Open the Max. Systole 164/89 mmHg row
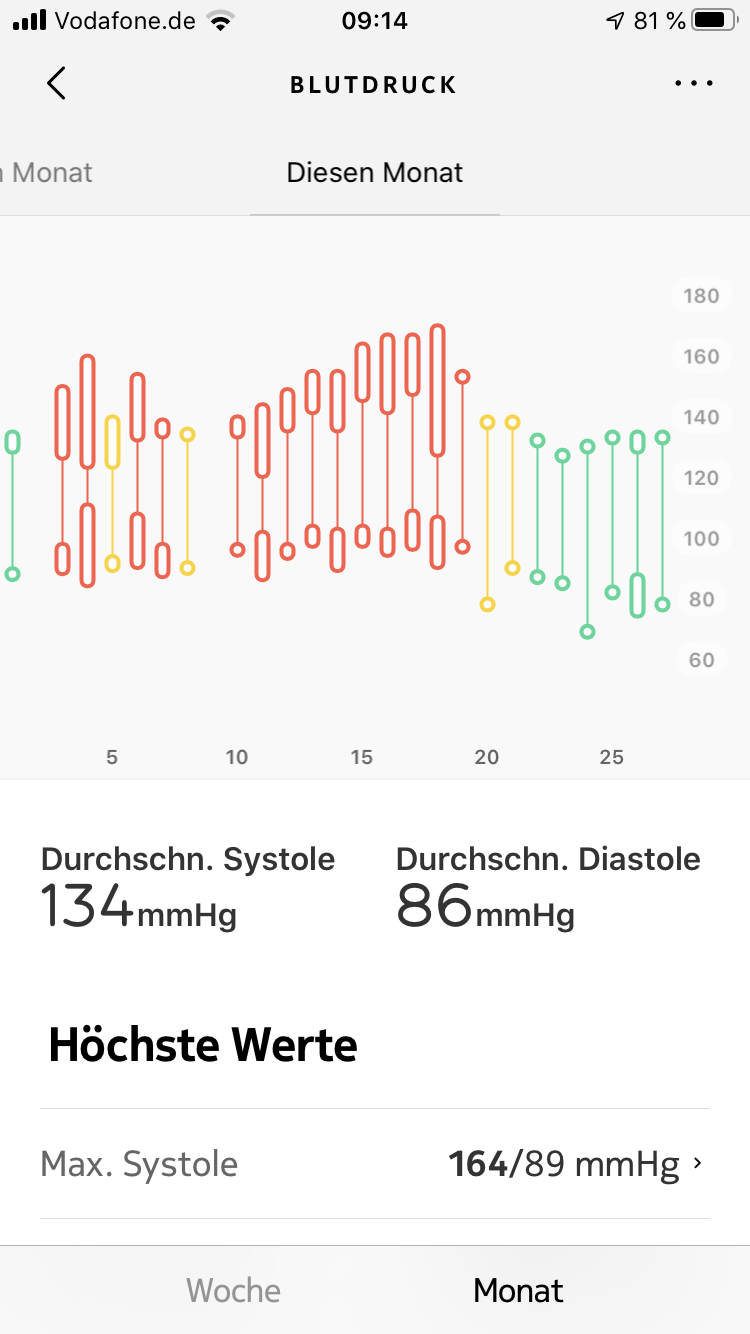 click(x=375, y=1164)
